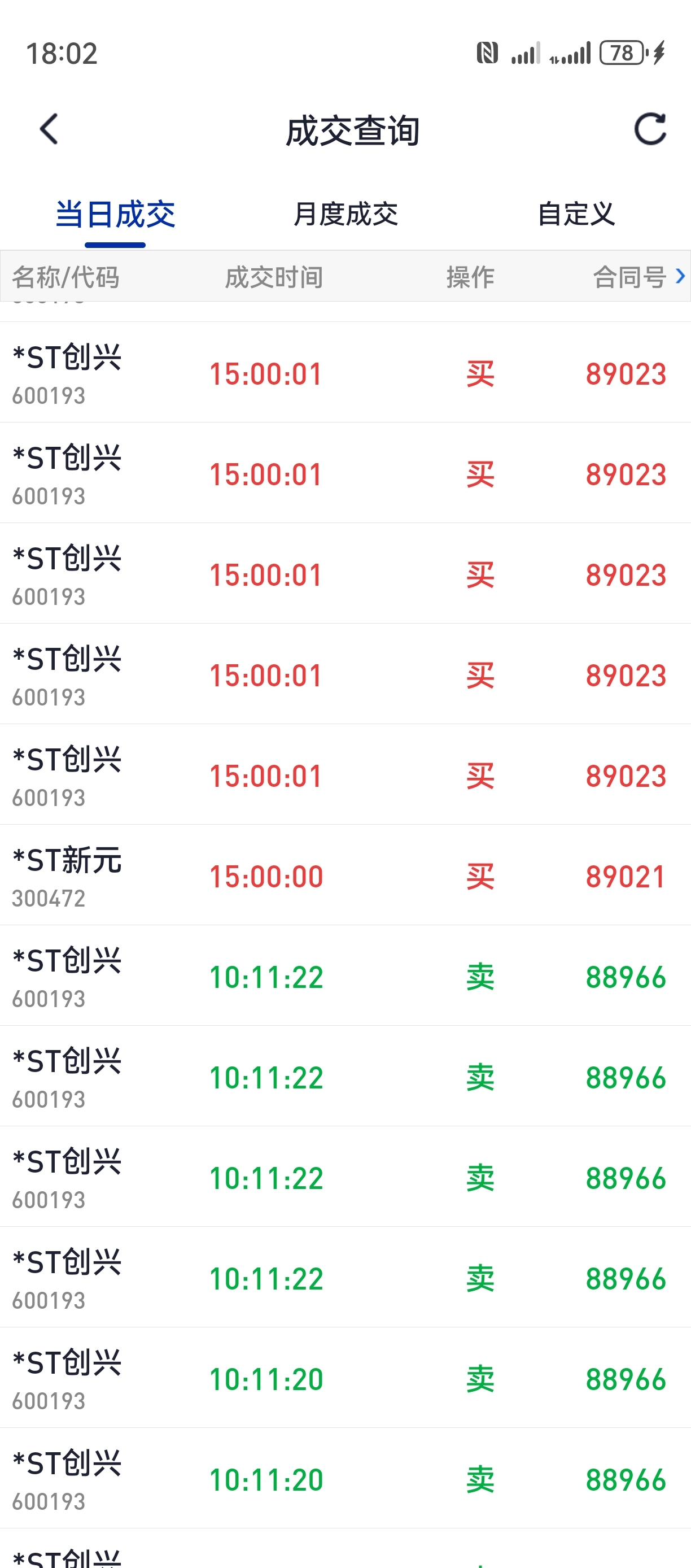691x1568 pixels.
Task: Go back from 成交查询 page
Action: pyautogui.click(x=49, y=129)
